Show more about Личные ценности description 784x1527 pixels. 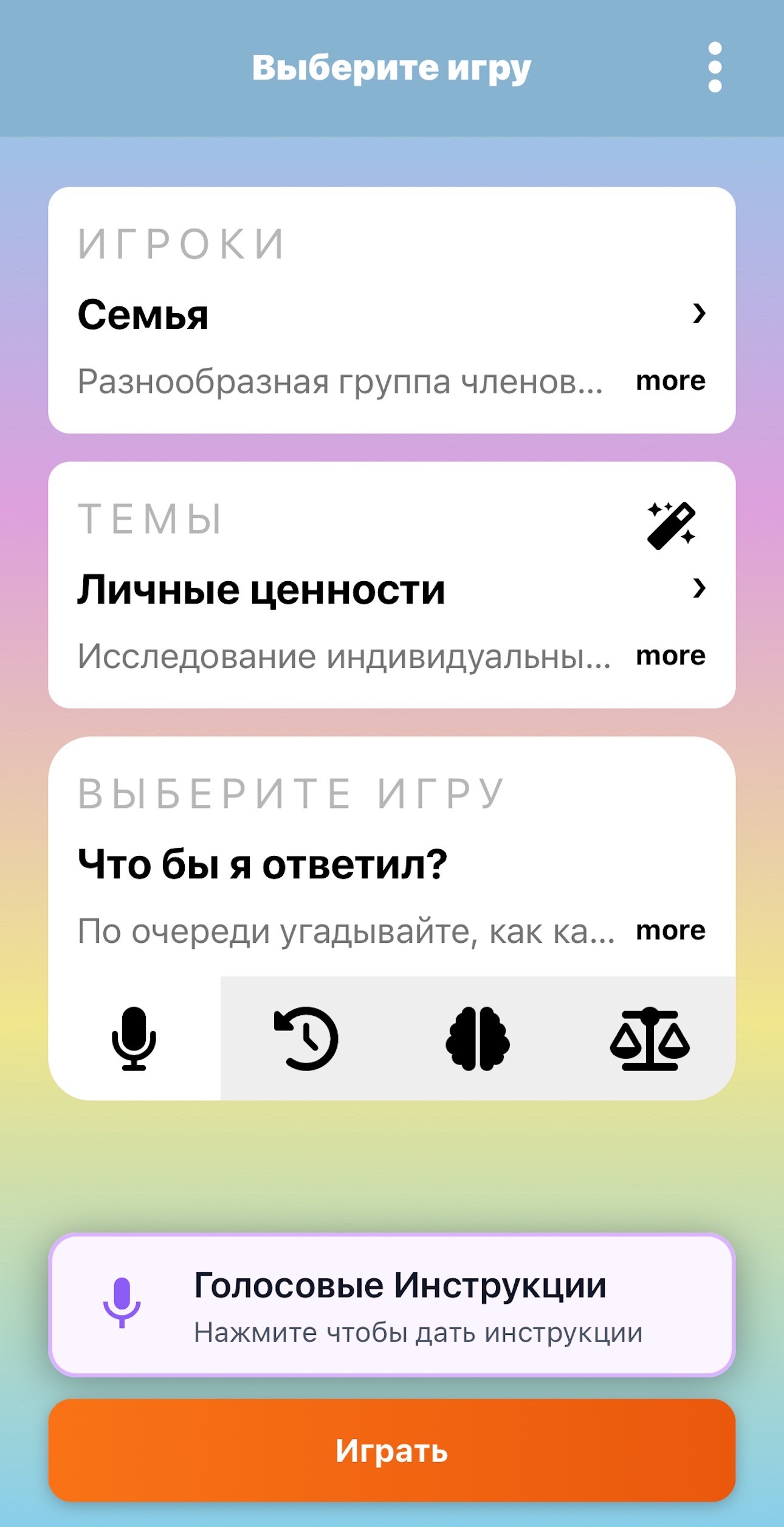click(x=670, y=656)
